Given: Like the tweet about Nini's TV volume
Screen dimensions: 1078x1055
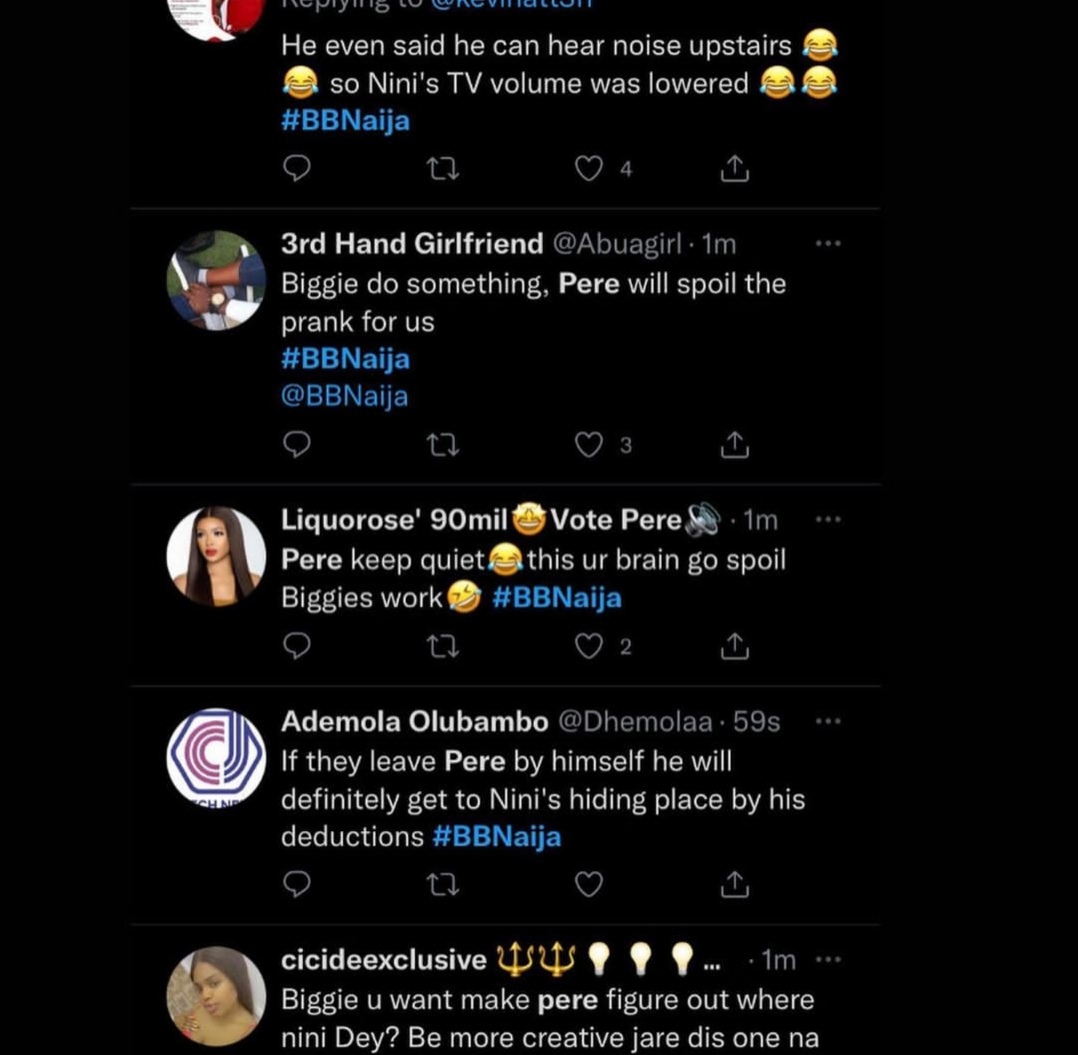Looking at the screenshot, I should pyautogui.click(x=589, y=169).
